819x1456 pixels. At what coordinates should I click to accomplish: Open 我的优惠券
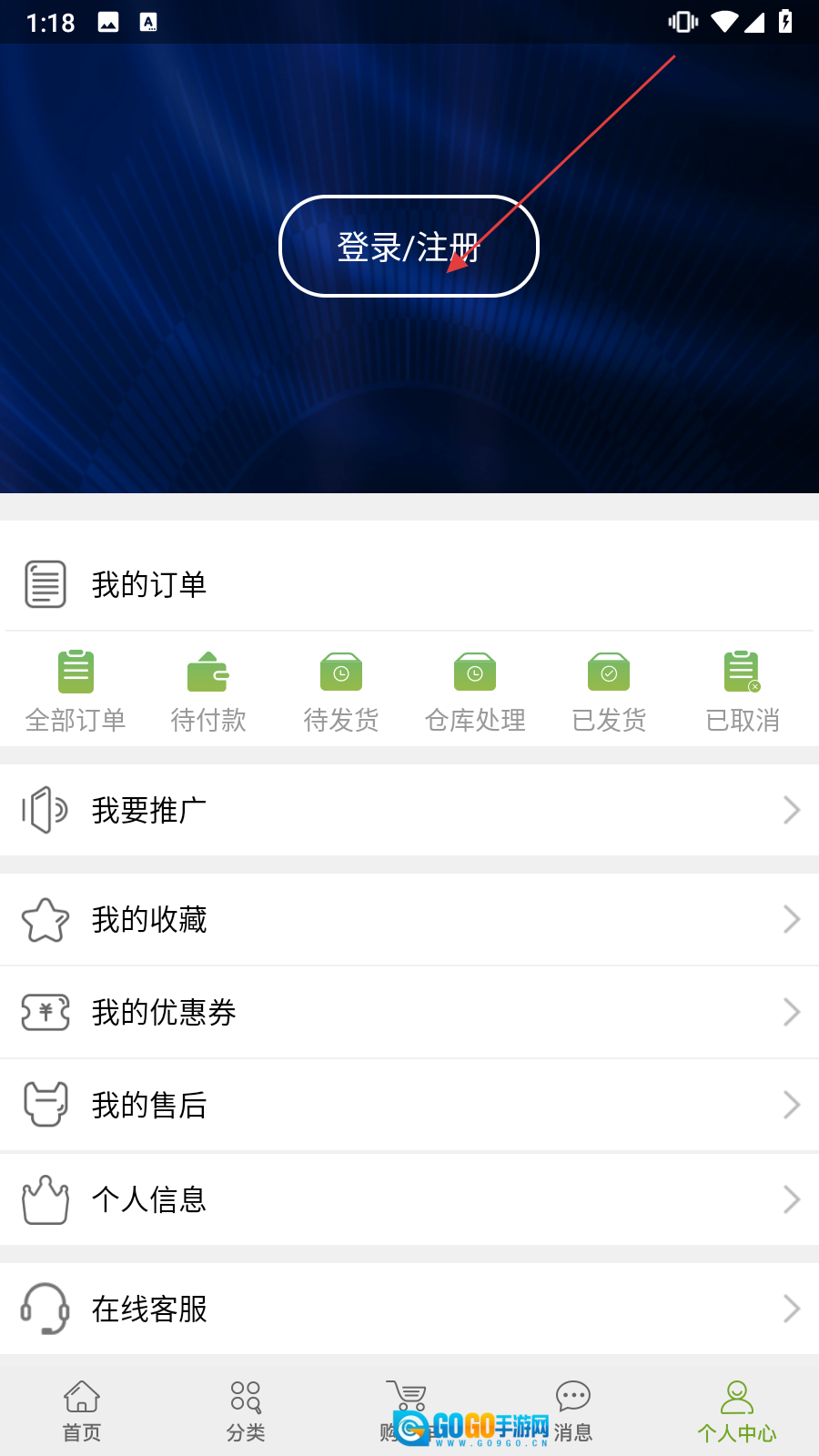point(409,1012)
